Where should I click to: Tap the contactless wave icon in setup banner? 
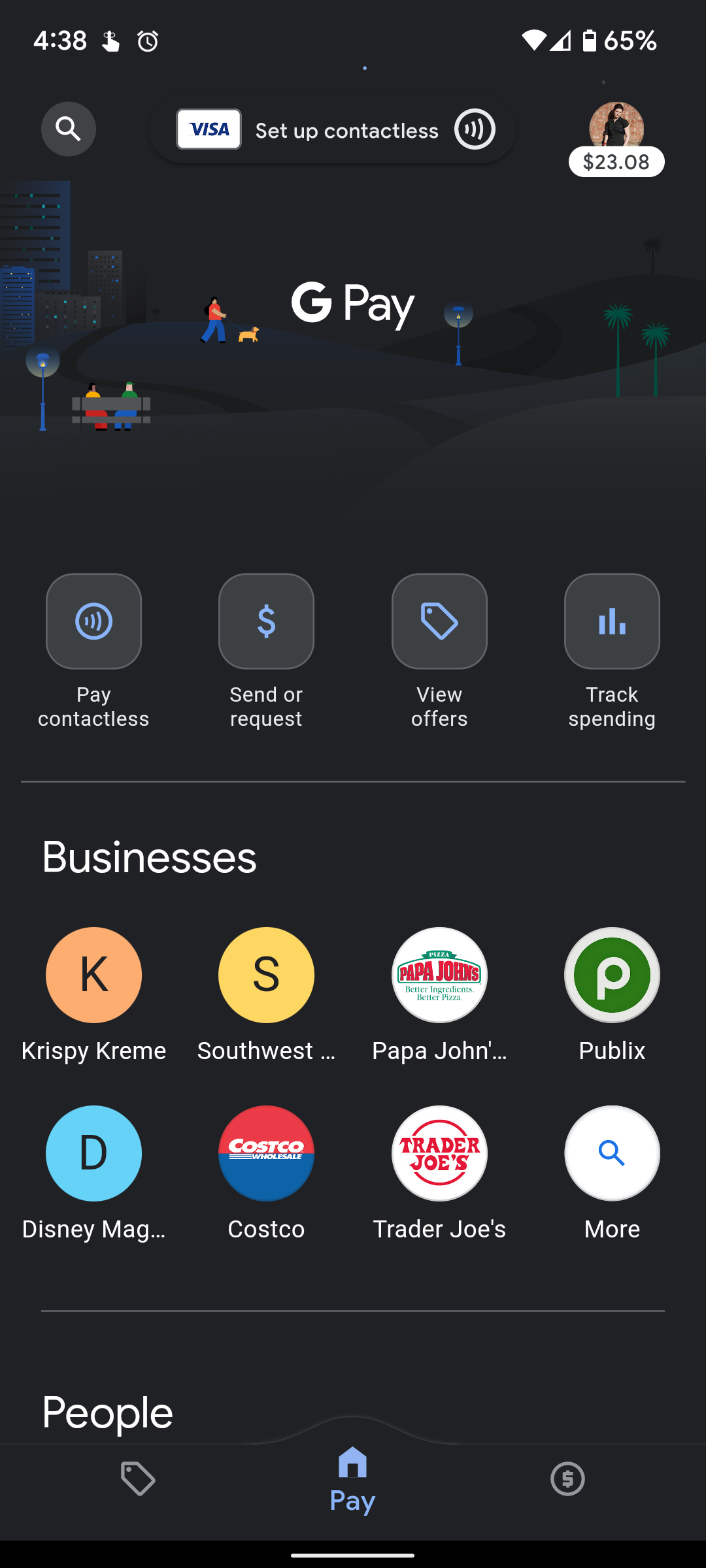474,129
